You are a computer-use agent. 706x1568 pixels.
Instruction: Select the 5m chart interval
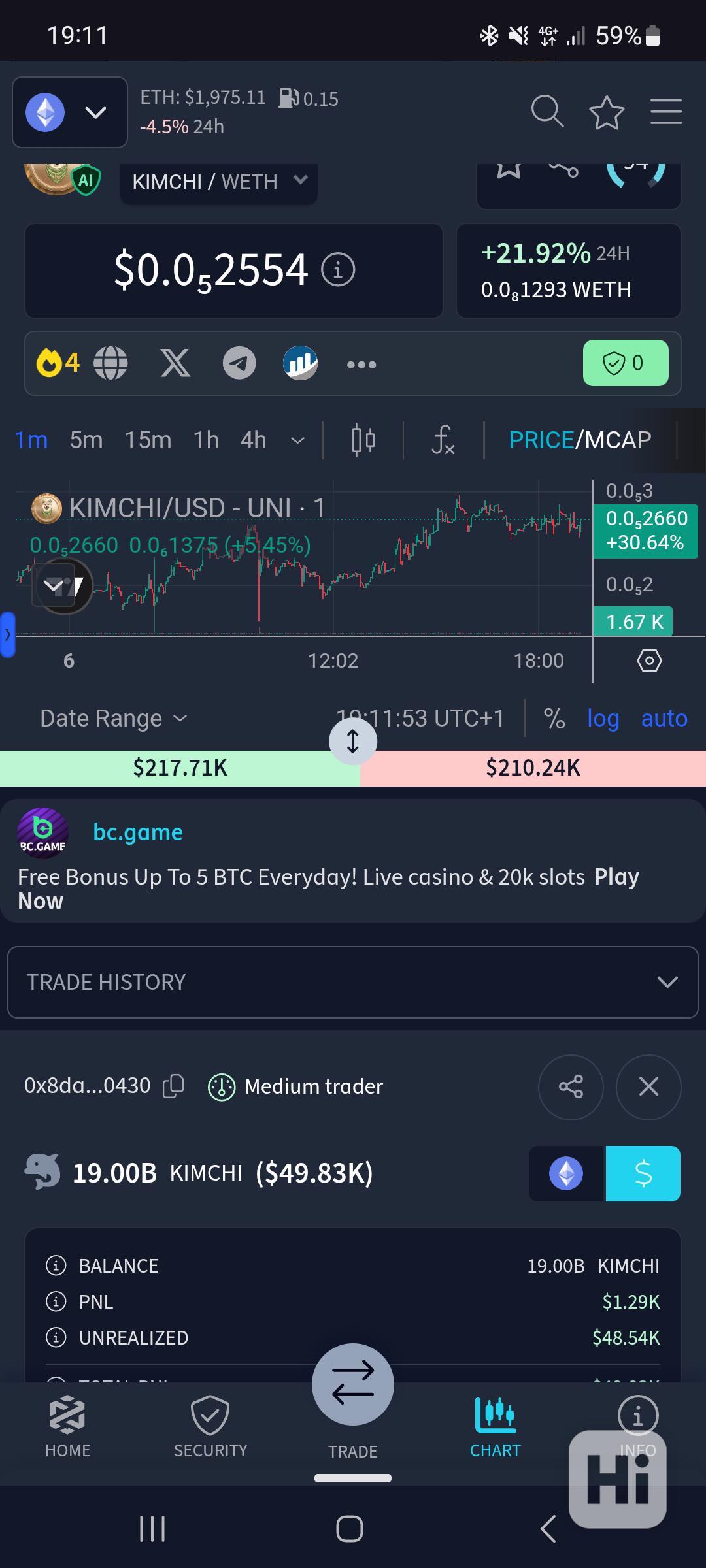tap(86, 440)
